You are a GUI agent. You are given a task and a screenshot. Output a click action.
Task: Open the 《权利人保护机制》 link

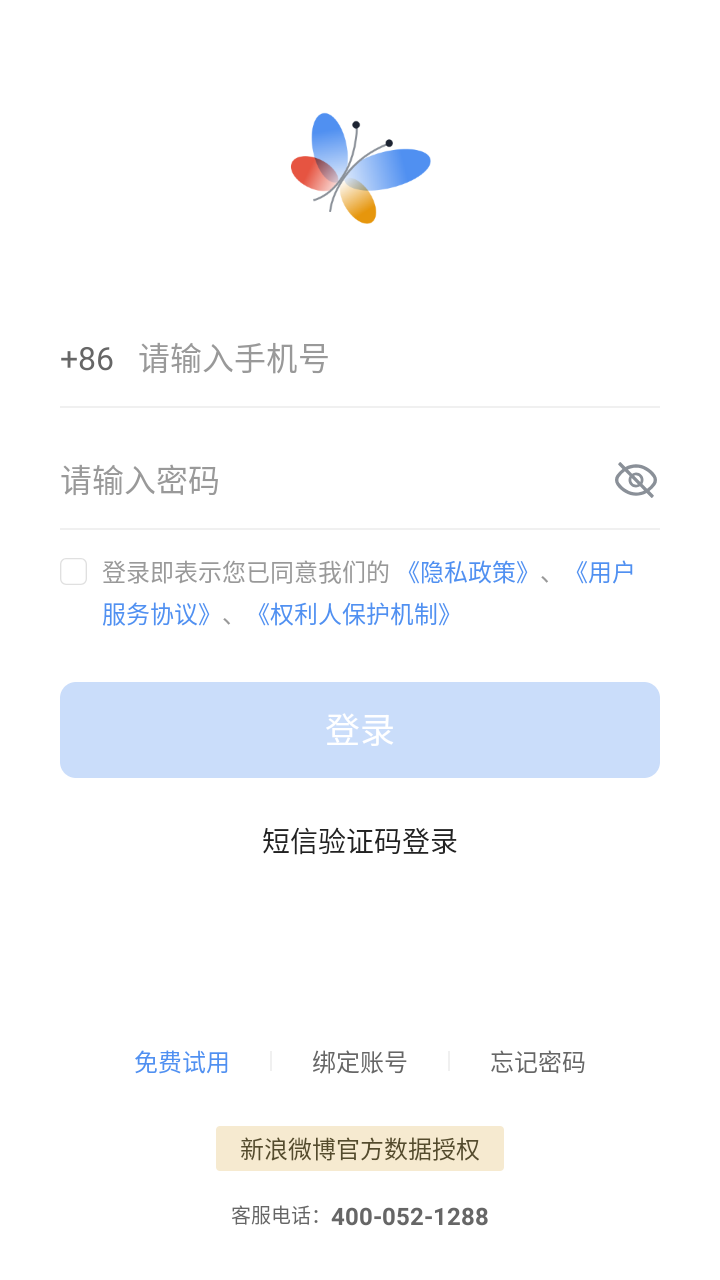[350, 614]
